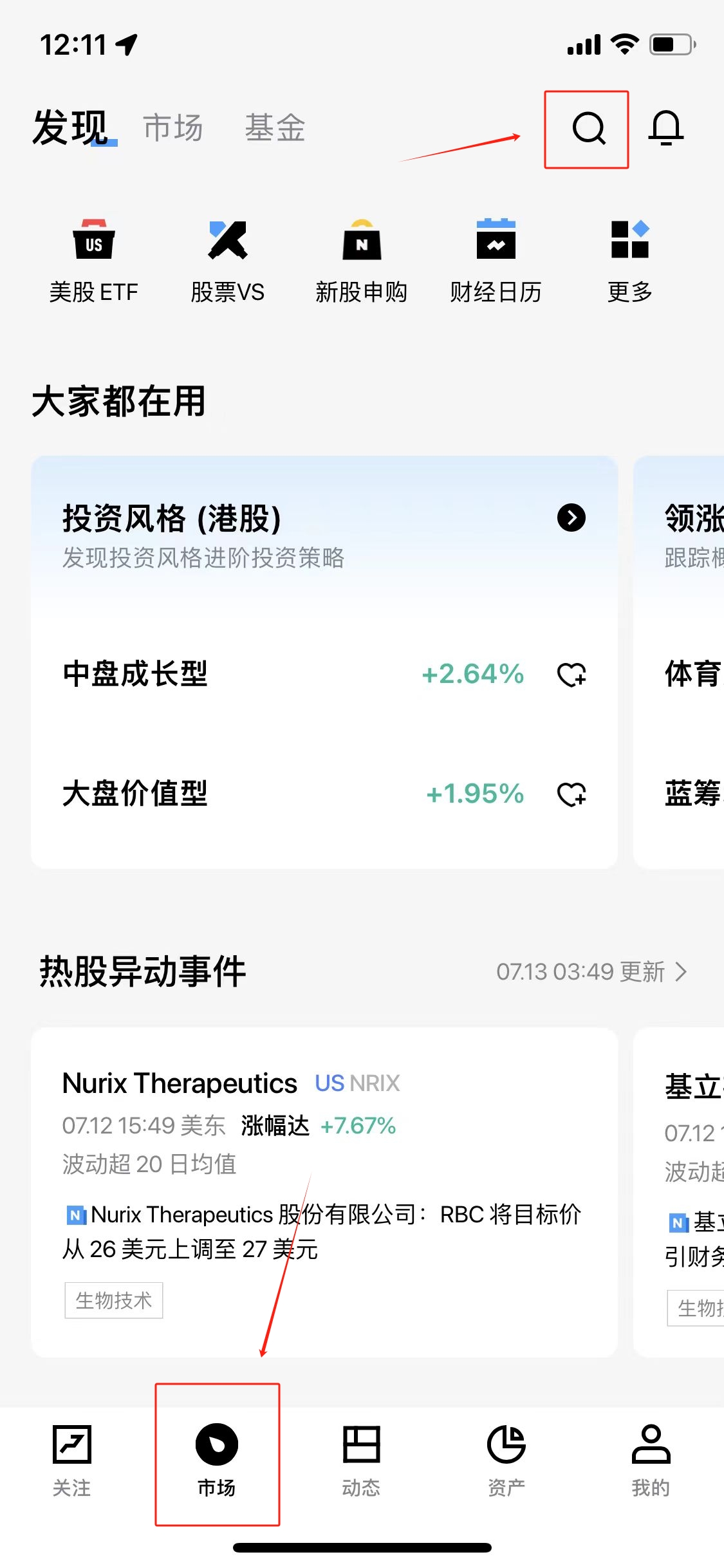Add 中盘成长型 to favorites
The image size is (724, 1568).
click(571, 675)
